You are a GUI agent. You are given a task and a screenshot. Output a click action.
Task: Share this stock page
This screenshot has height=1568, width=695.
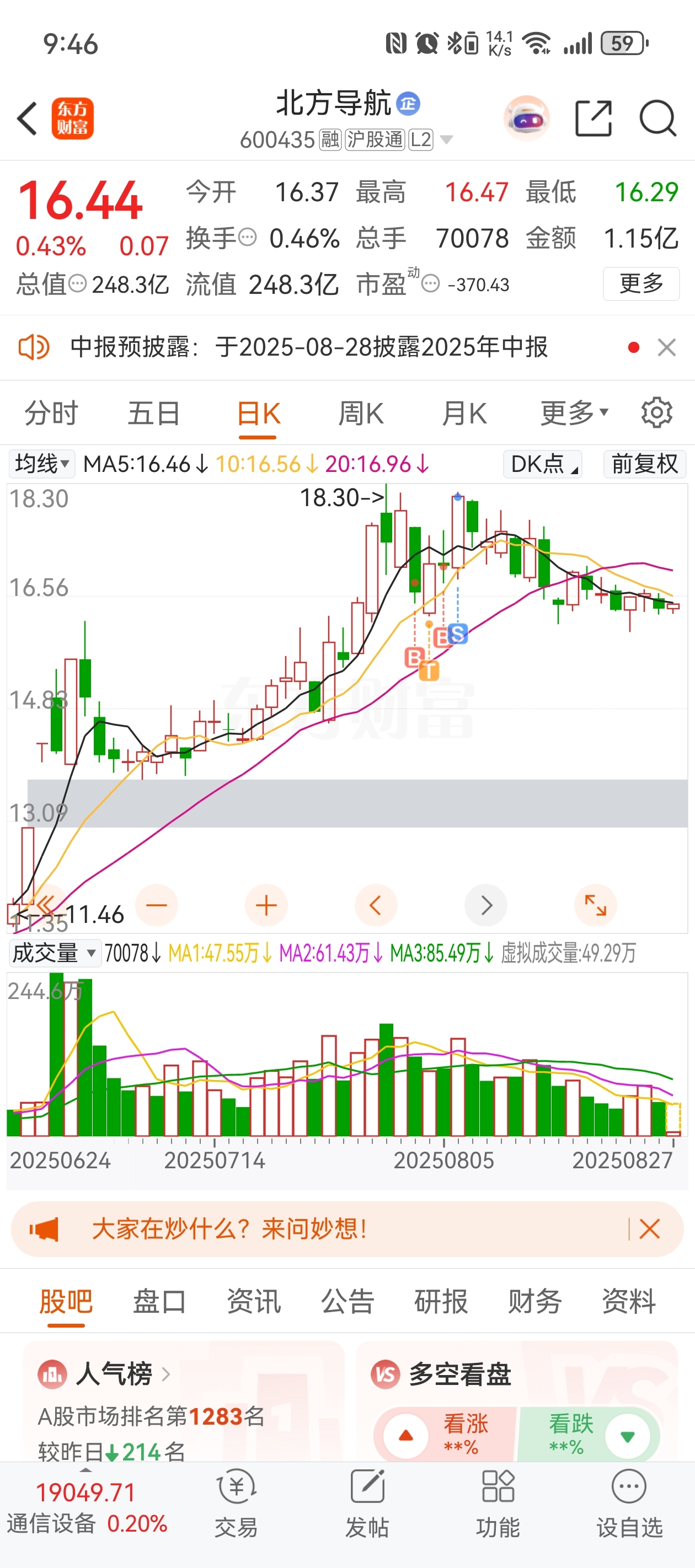594,118
